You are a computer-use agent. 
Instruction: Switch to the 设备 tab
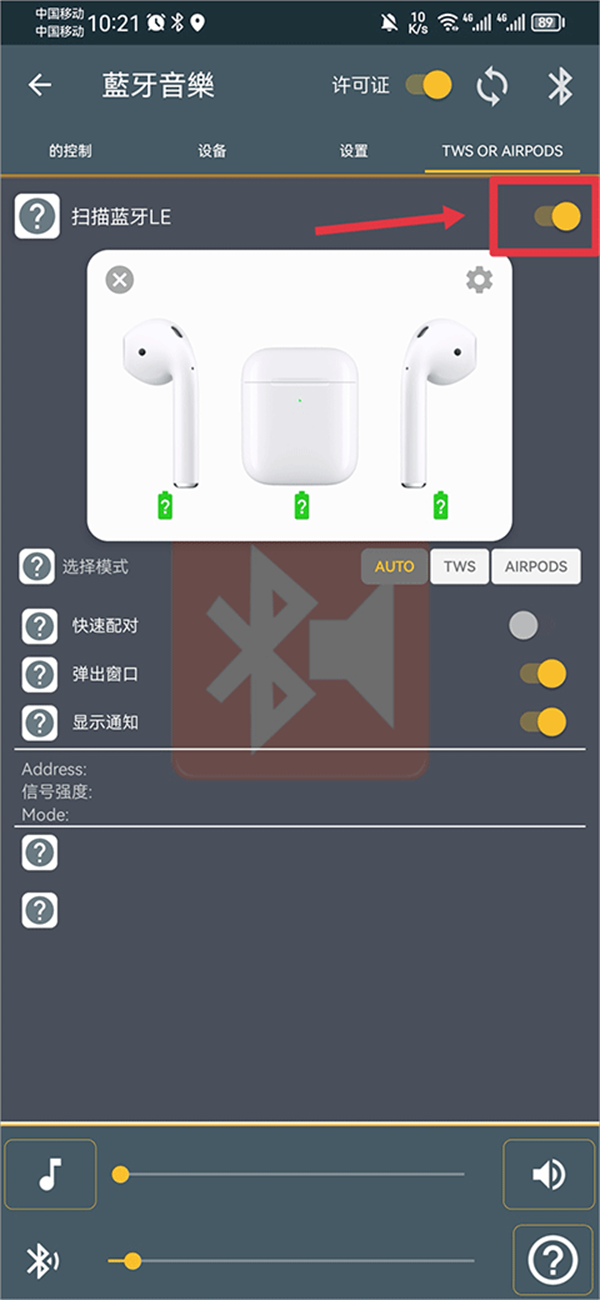[212, 151]
